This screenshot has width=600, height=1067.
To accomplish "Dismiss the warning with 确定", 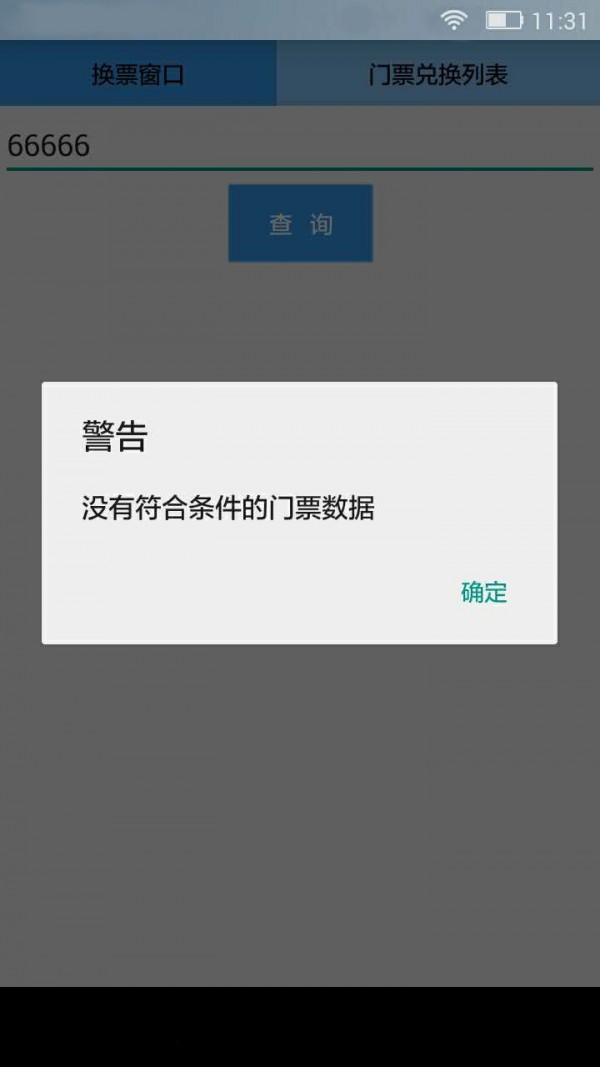I will [x=484, y=592].
